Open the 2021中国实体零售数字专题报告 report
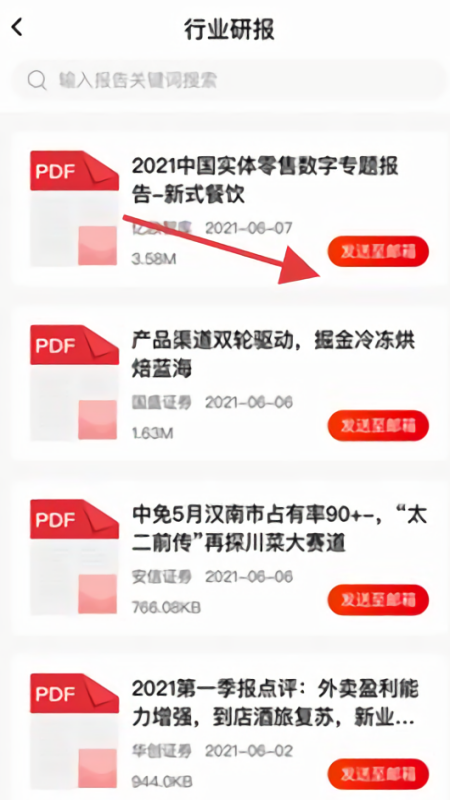The width and height of the screenshot is (450, 800). tap(265, 180)
